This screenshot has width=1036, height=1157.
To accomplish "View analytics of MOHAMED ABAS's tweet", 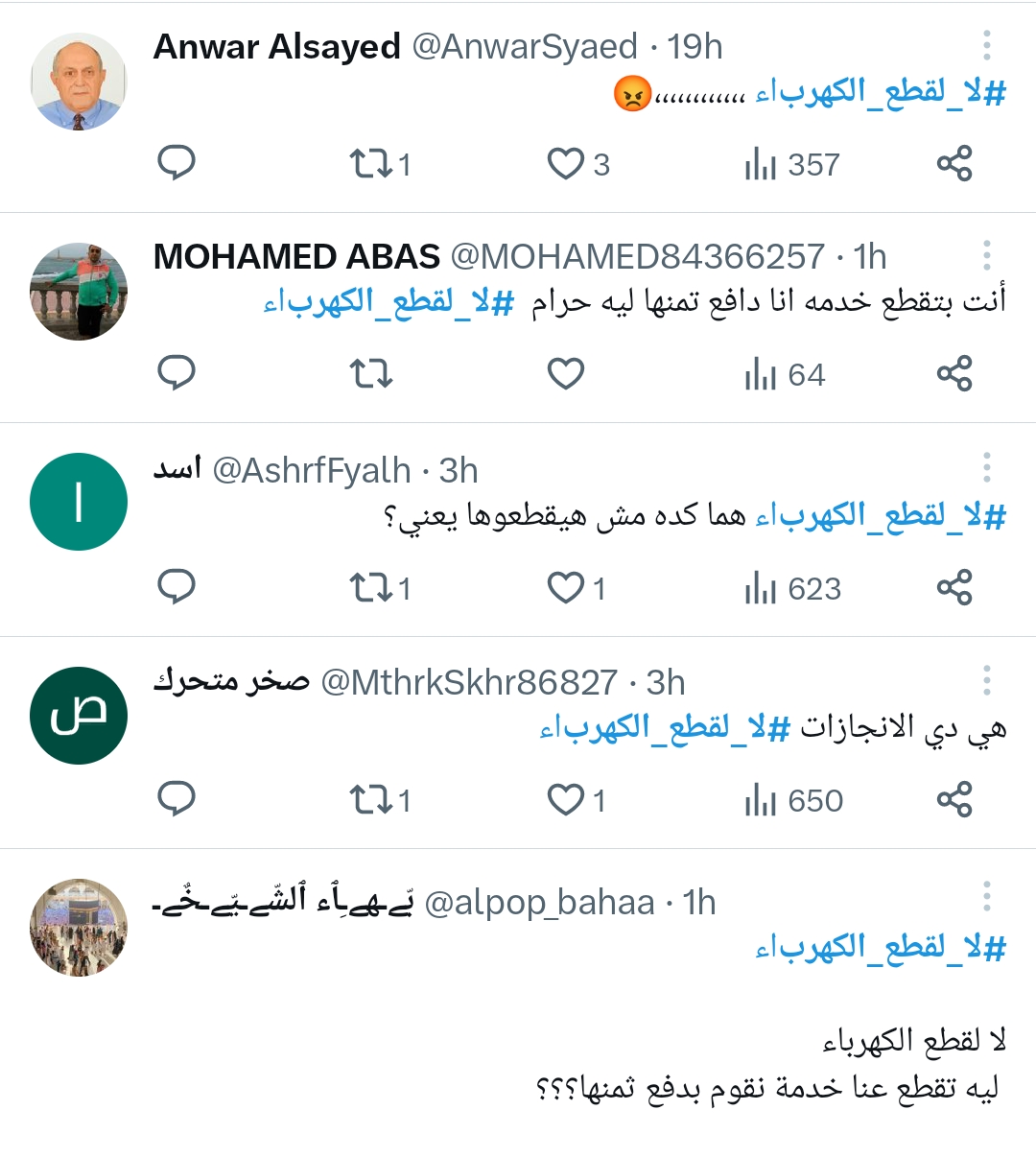I will click(x=785, y=374).
